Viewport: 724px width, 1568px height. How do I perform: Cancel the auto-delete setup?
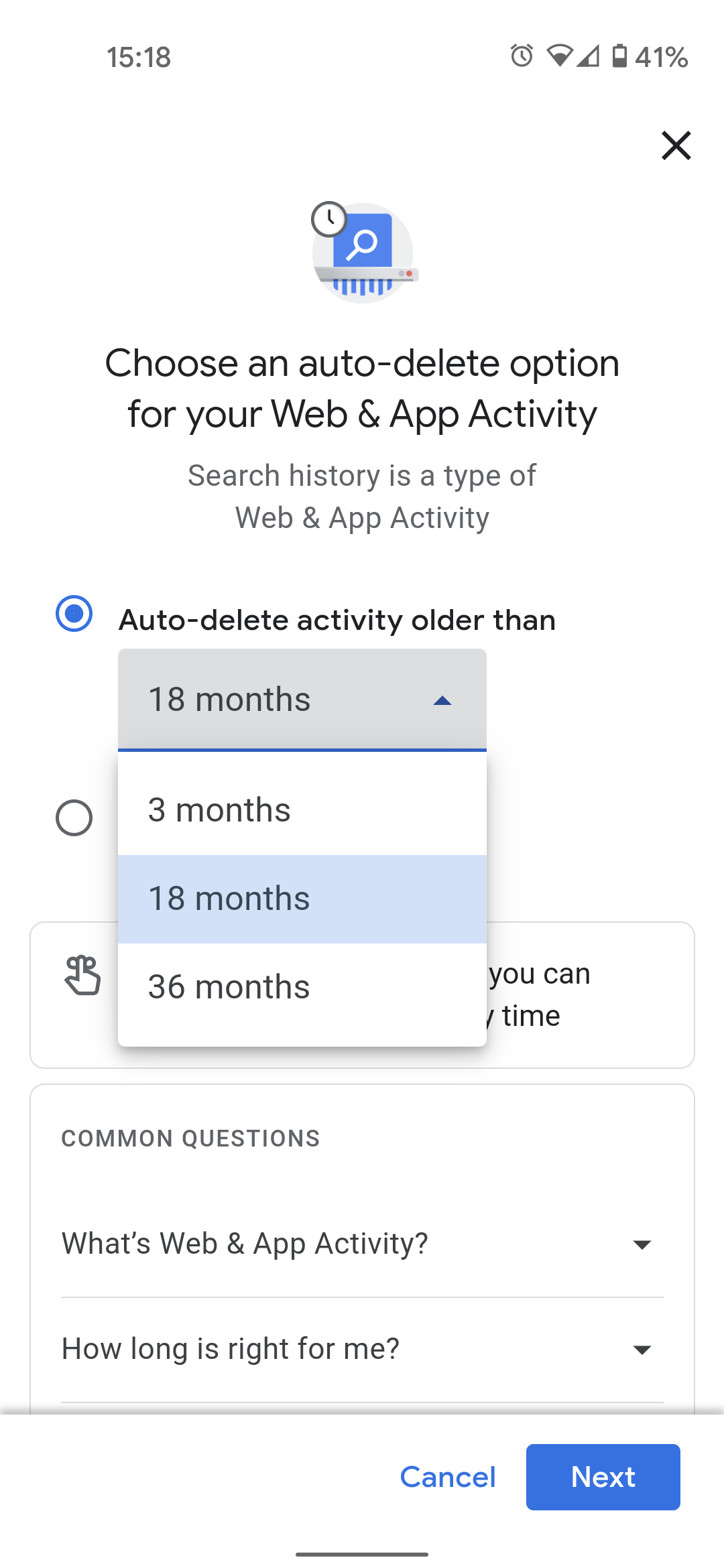[x=448, y=1477]
